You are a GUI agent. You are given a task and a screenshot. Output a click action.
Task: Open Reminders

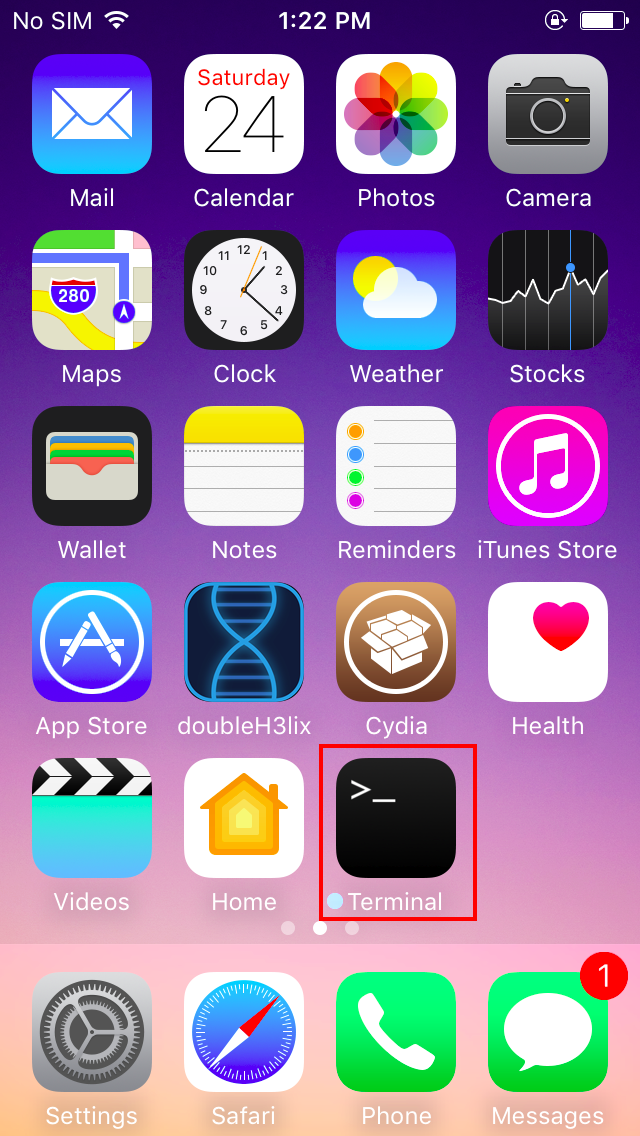coord(396,466)
